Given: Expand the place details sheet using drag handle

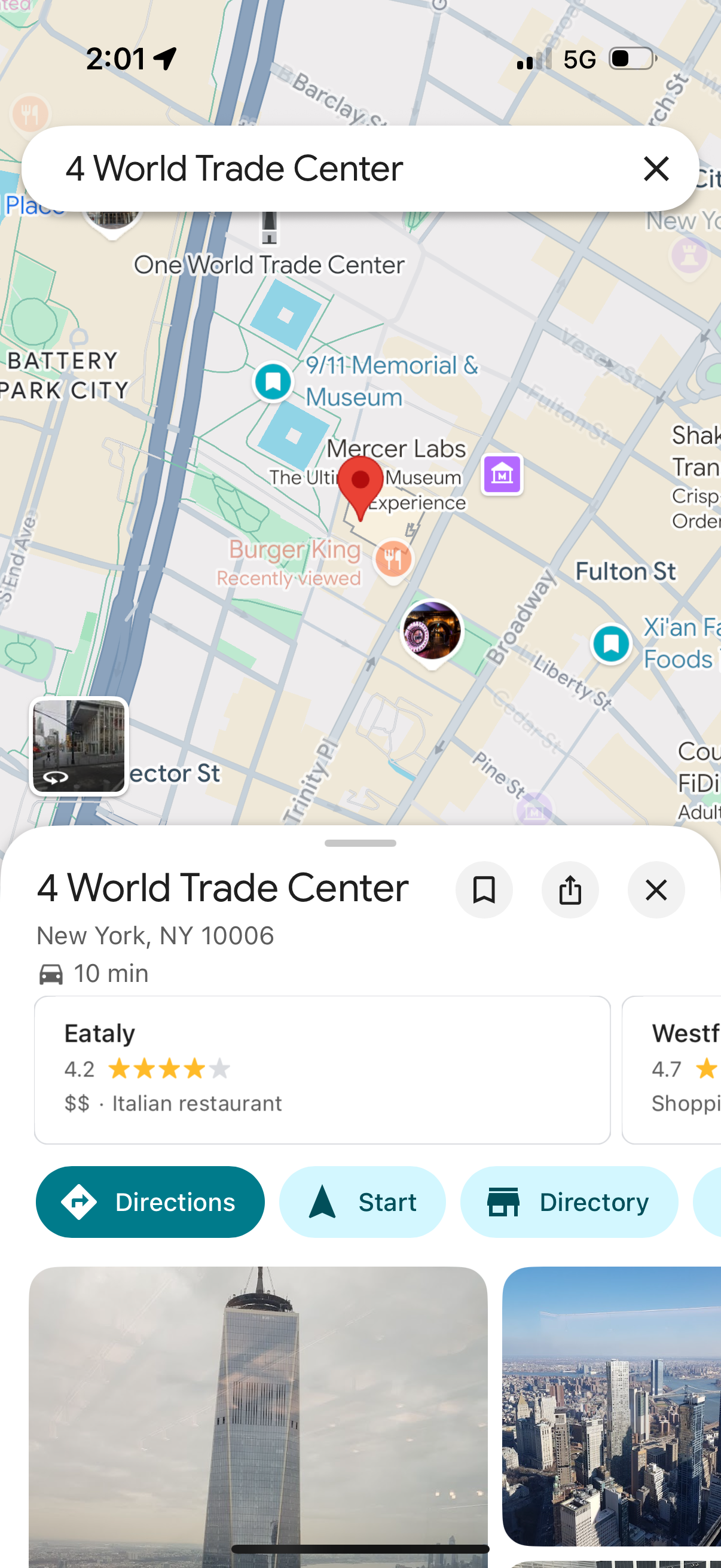Looking at the screenshot, I should click(360, 843).
